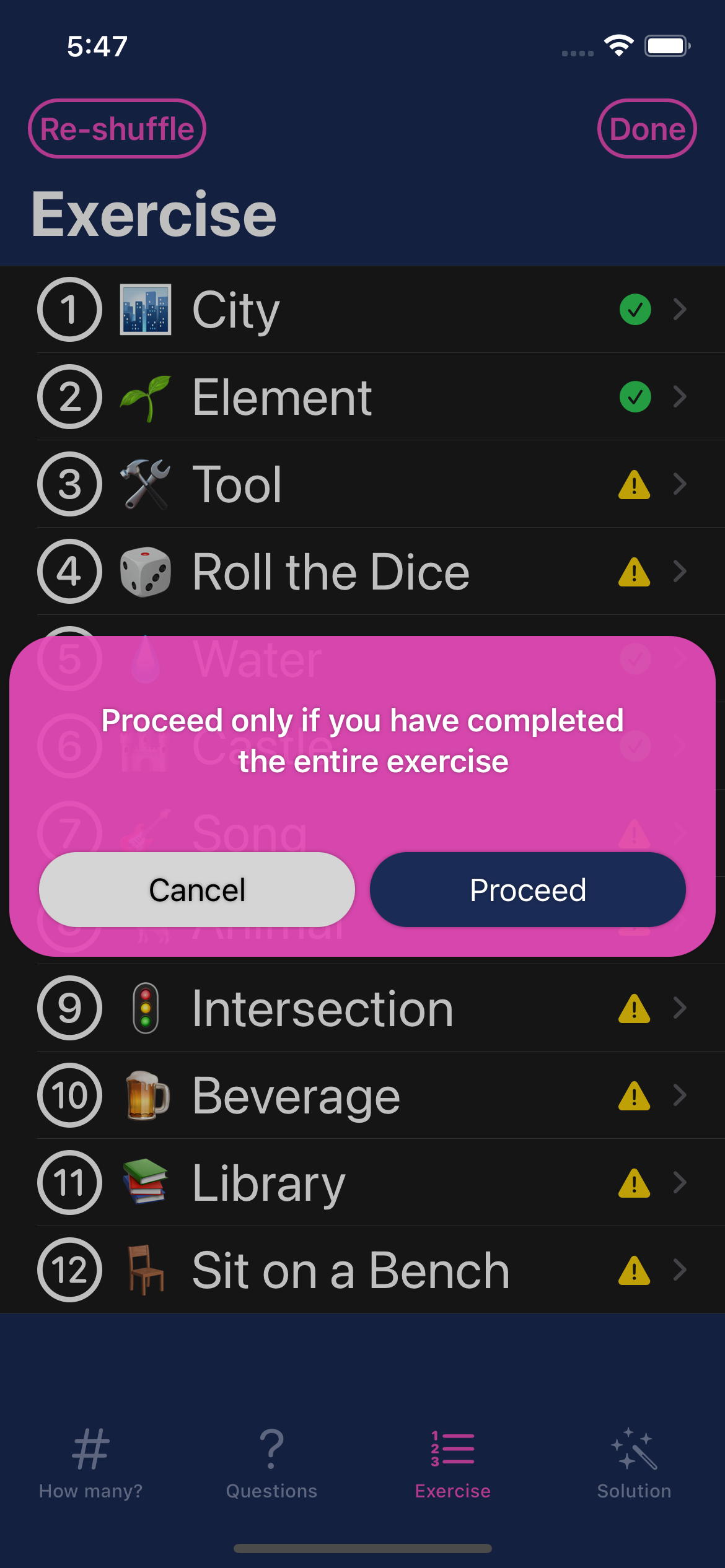
Task: Open the Roll the Dice row
Action: (362, 572)
